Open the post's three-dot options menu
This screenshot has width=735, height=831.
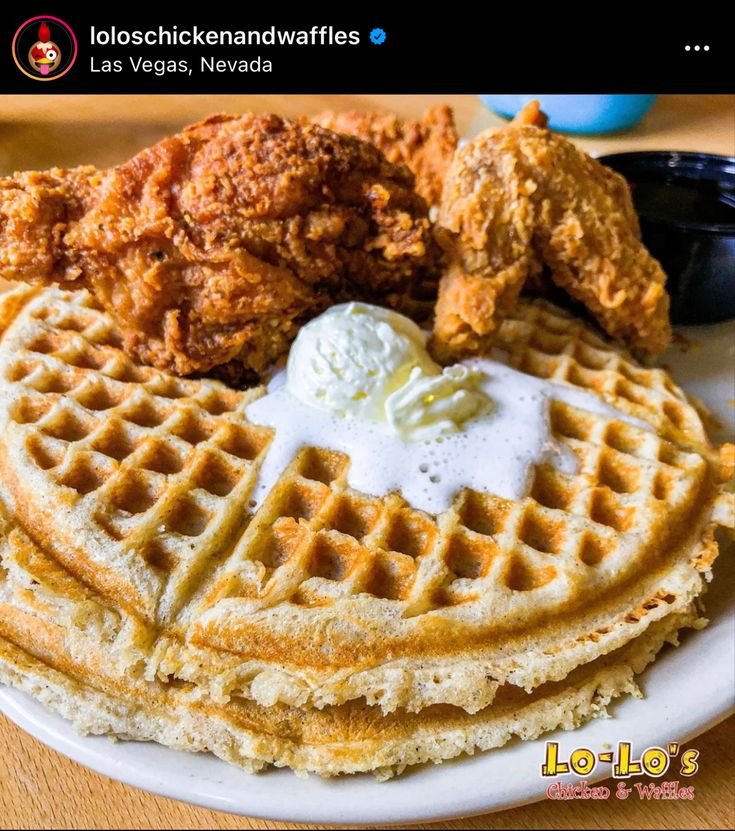[696, 48]
